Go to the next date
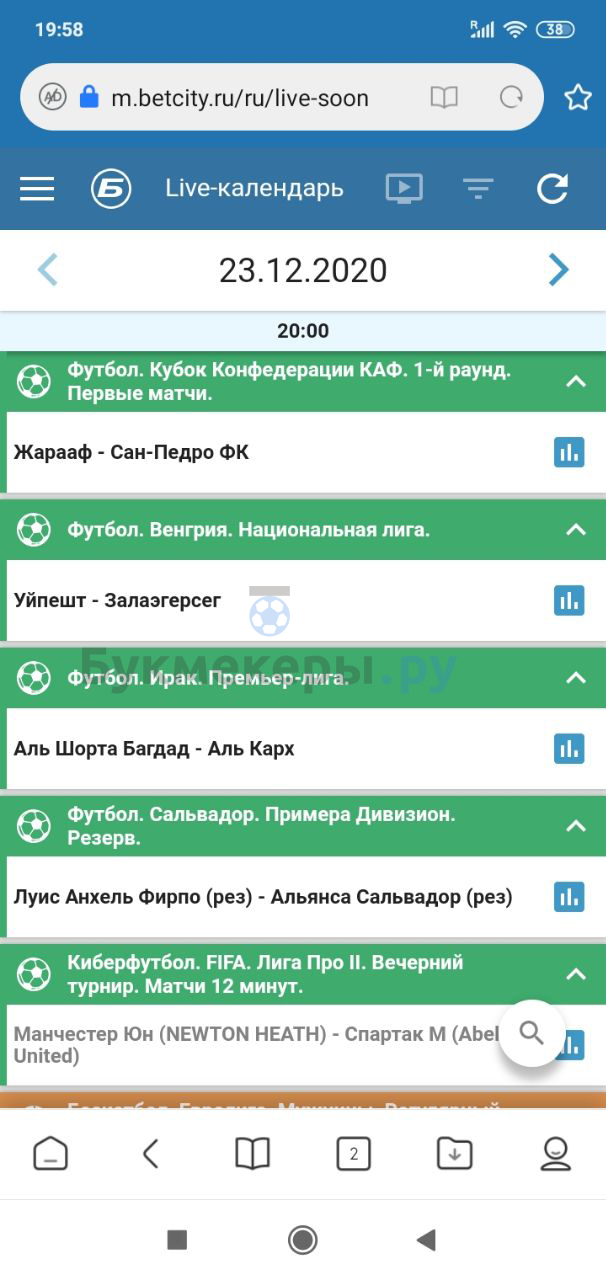This screenshot has width=606, height=1280. tap(558, 270)
